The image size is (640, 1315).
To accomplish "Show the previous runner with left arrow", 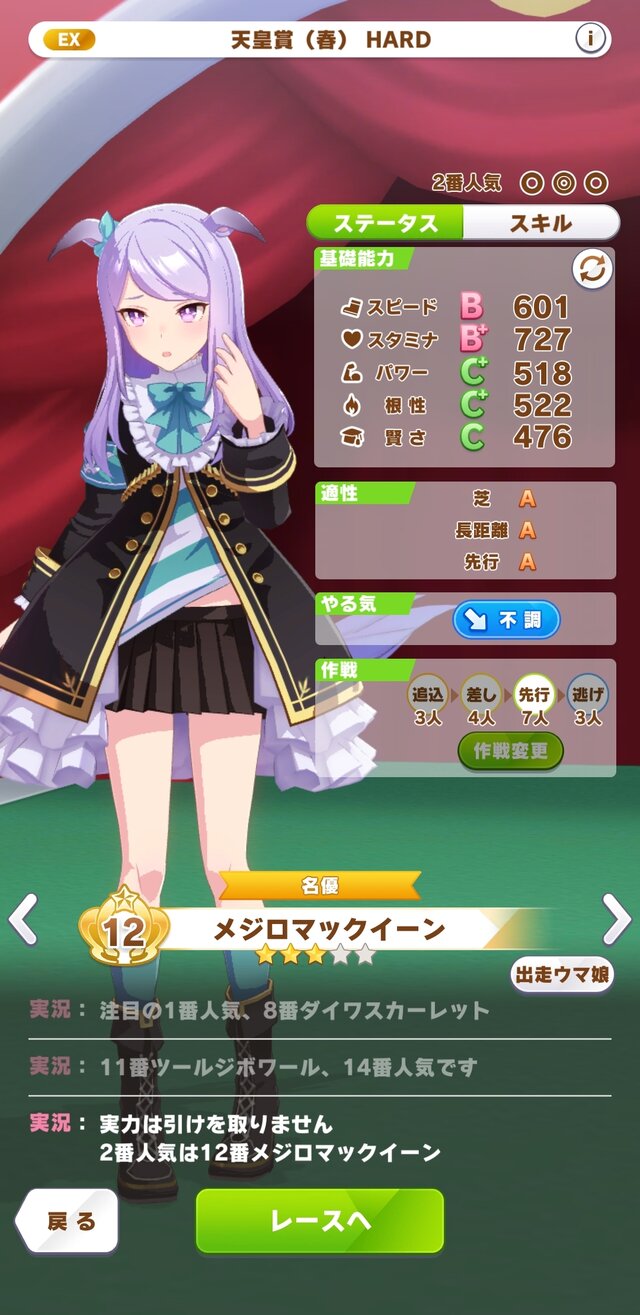I will pos(23,919).
